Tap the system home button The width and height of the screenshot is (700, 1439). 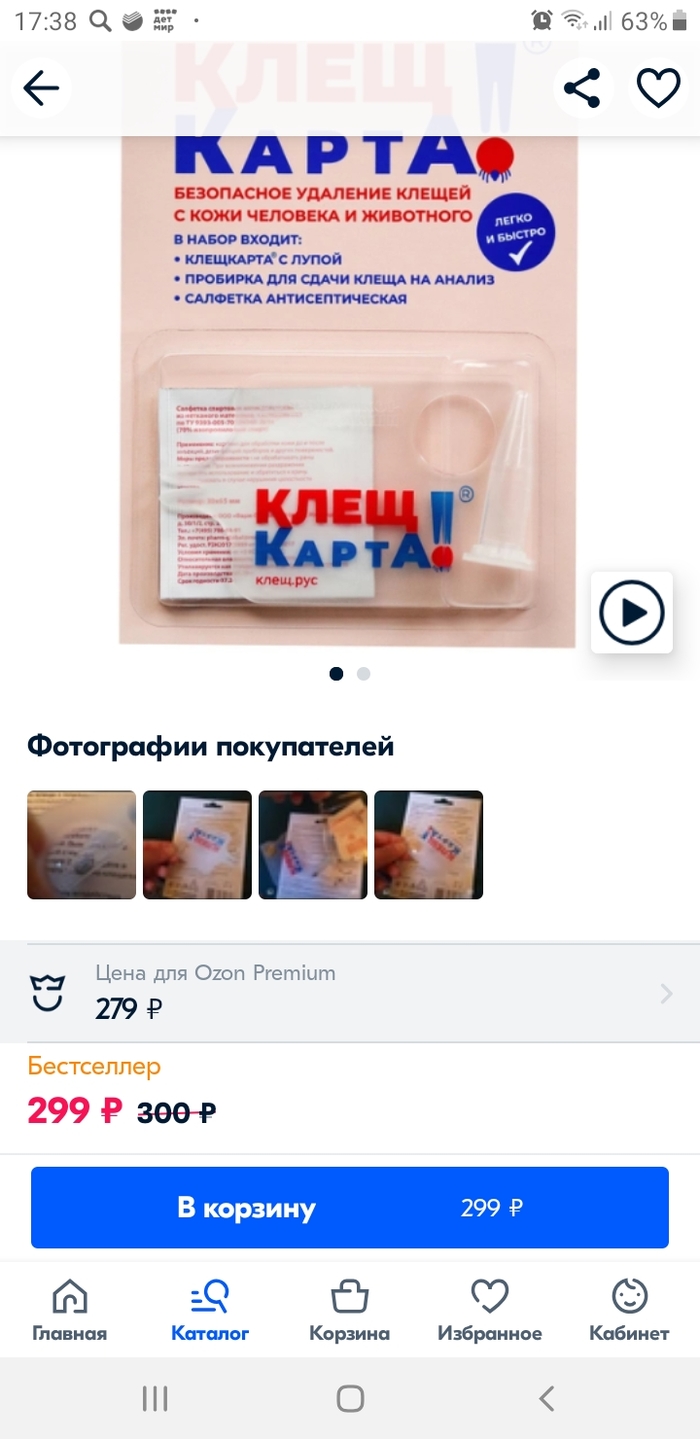pos(350,1398)
